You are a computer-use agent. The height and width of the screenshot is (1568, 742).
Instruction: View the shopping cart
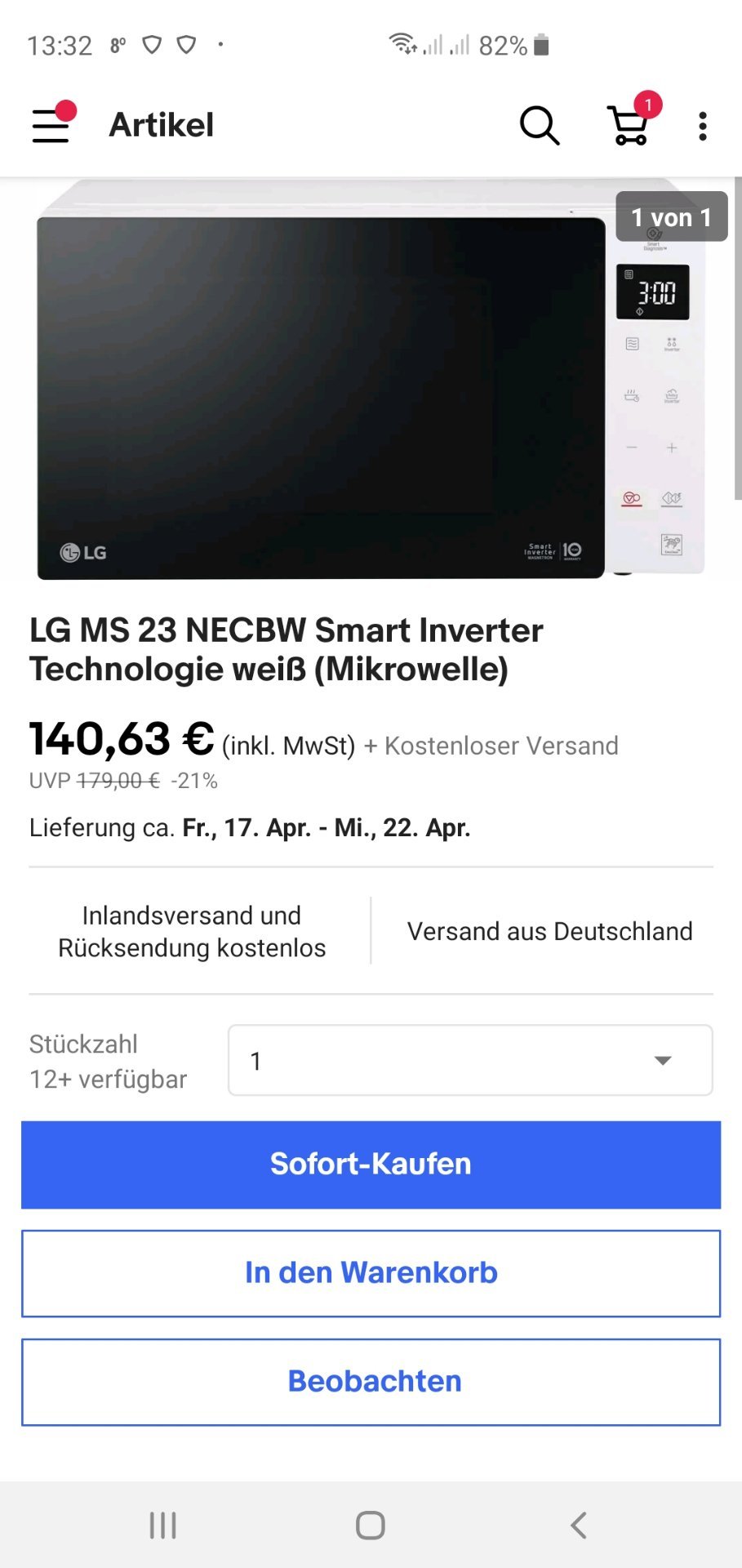pos(630,126)
